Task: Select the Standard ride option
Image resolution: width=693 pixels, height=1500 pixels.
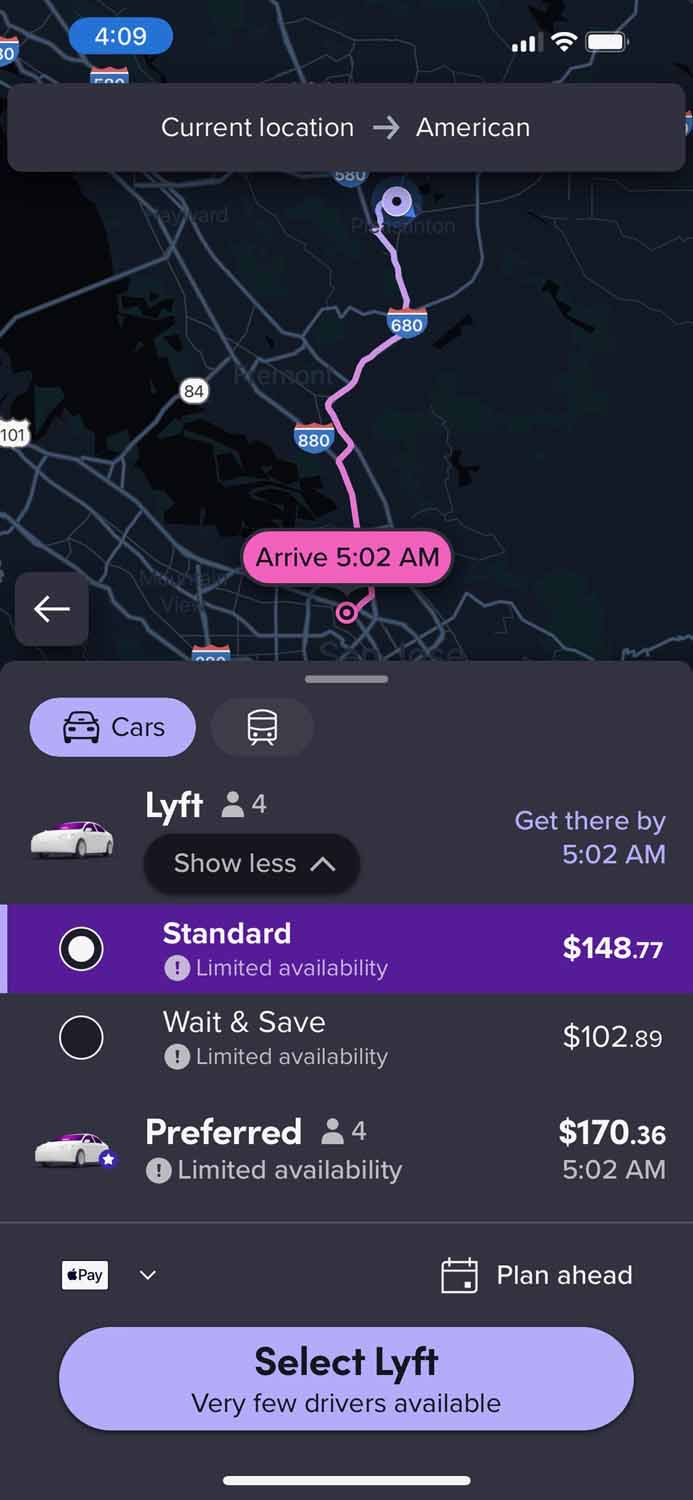Action: pos(346,948)
